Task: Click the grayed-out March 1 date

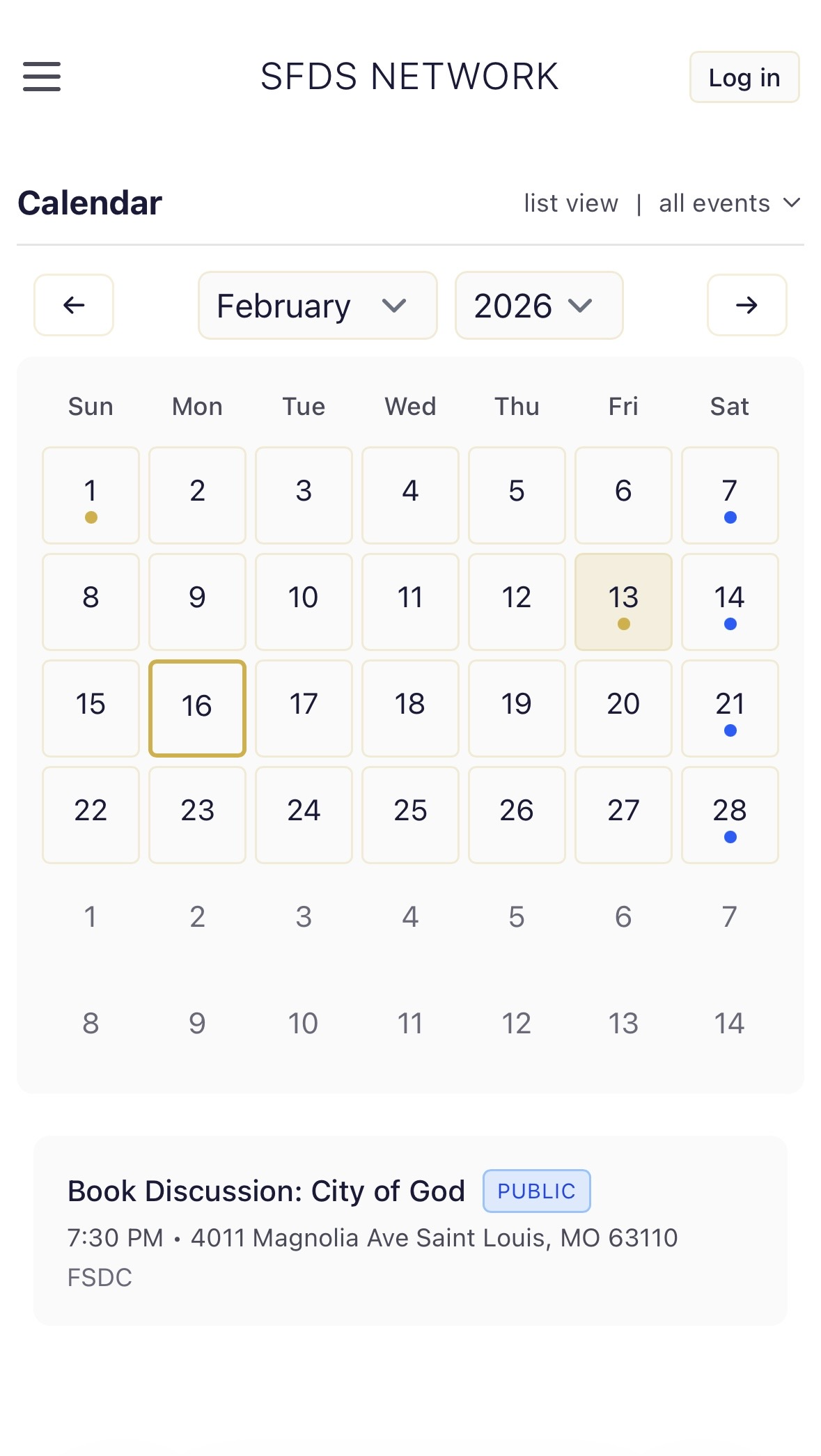Action: pos(91,916)
